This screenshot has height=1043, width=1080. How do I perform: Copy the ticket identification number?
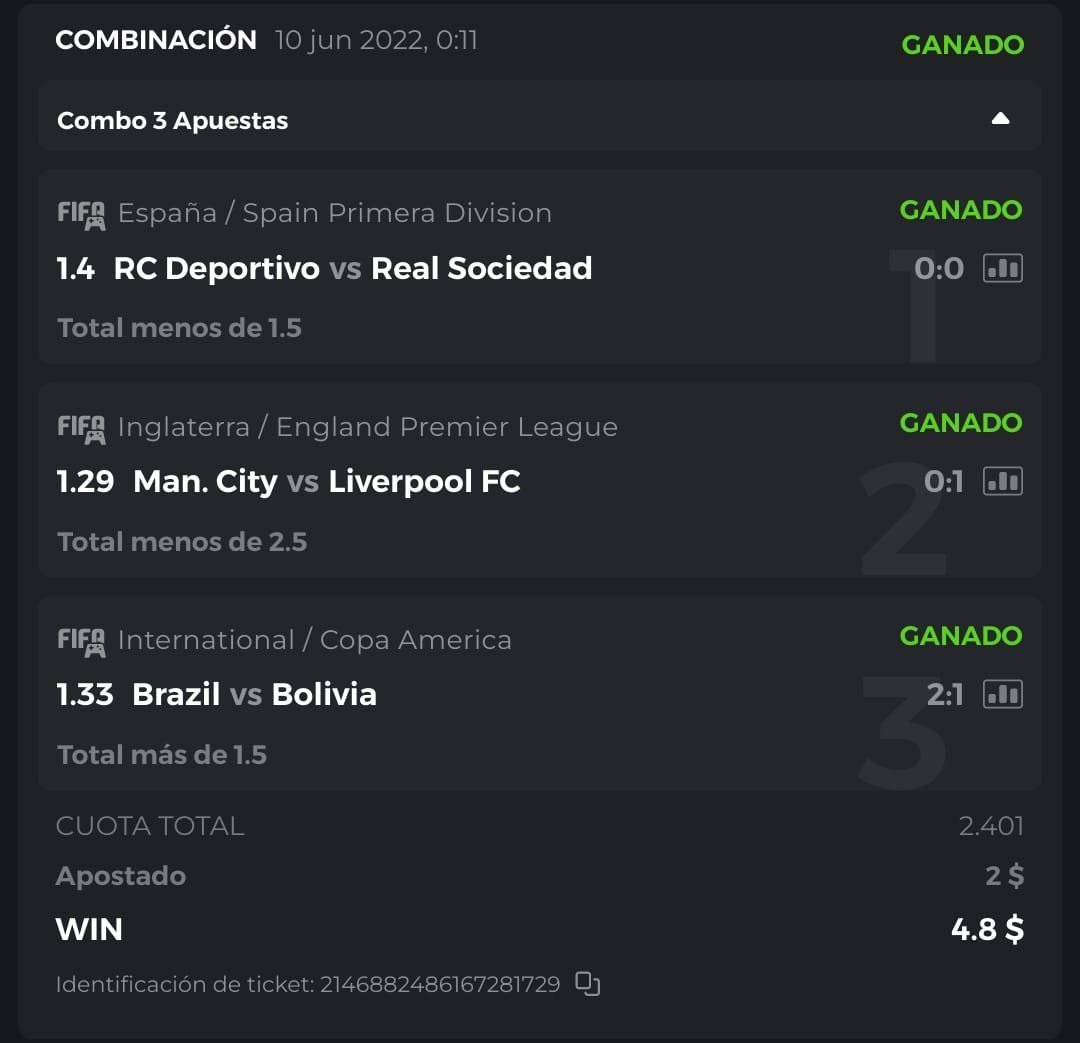coord(588,984)
